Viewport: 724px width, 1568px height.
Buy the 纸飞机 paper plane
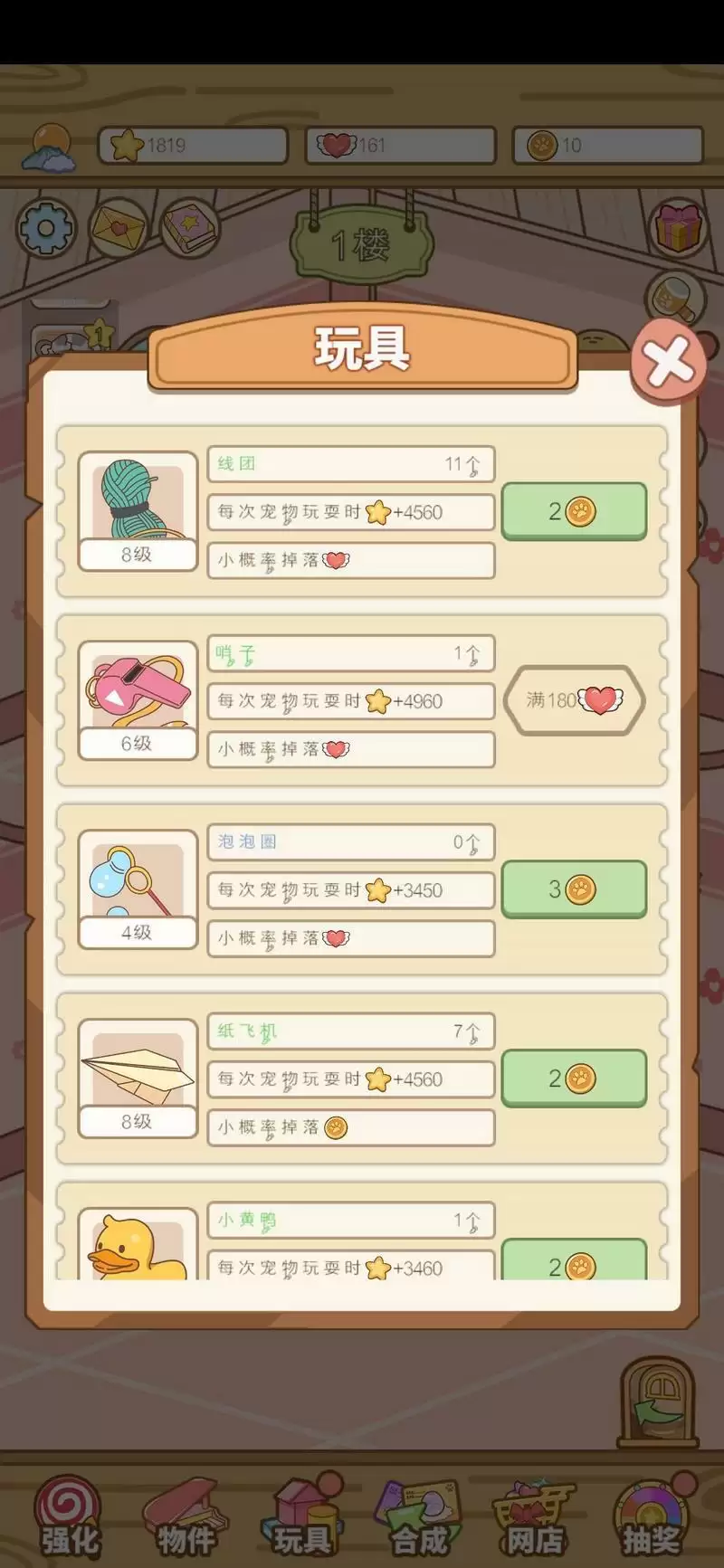tap(574, 1079)
